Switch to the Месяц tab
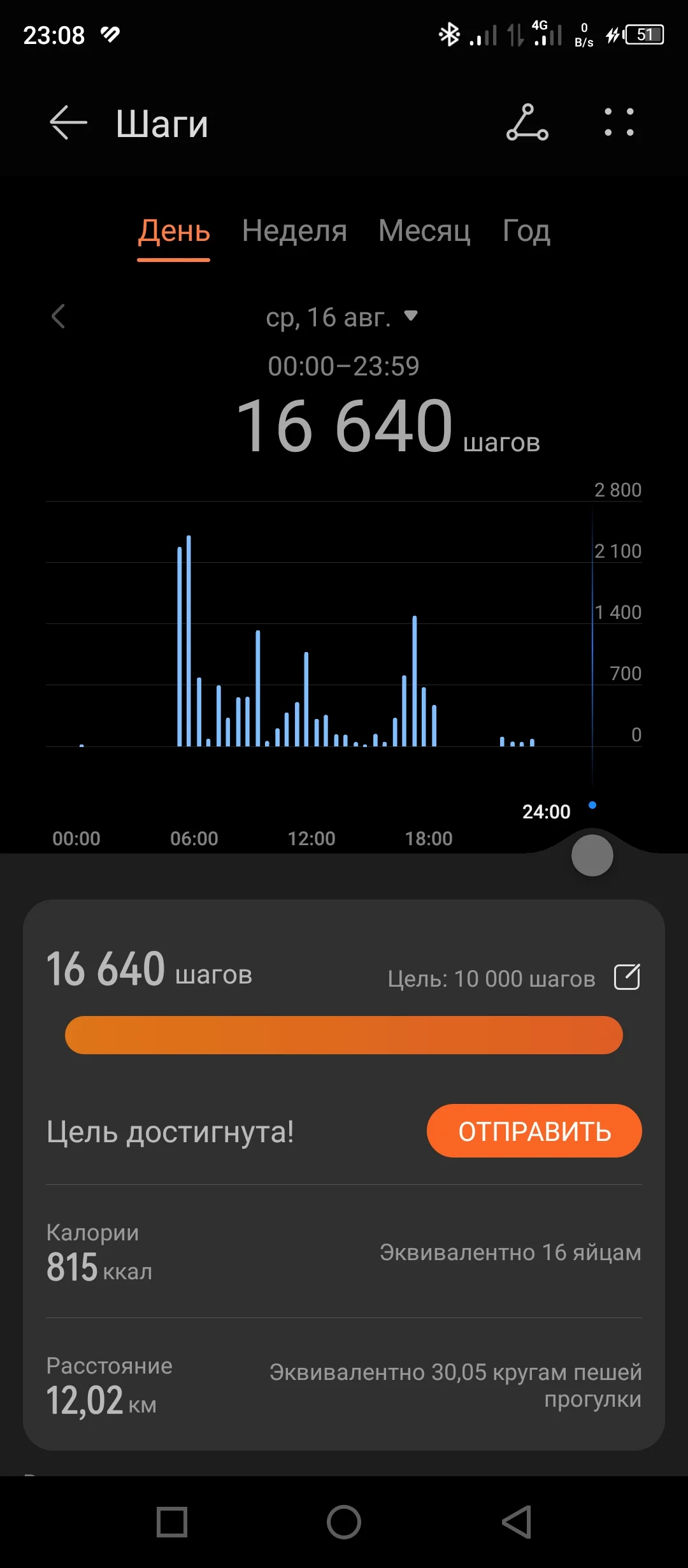 click(424, 231)
